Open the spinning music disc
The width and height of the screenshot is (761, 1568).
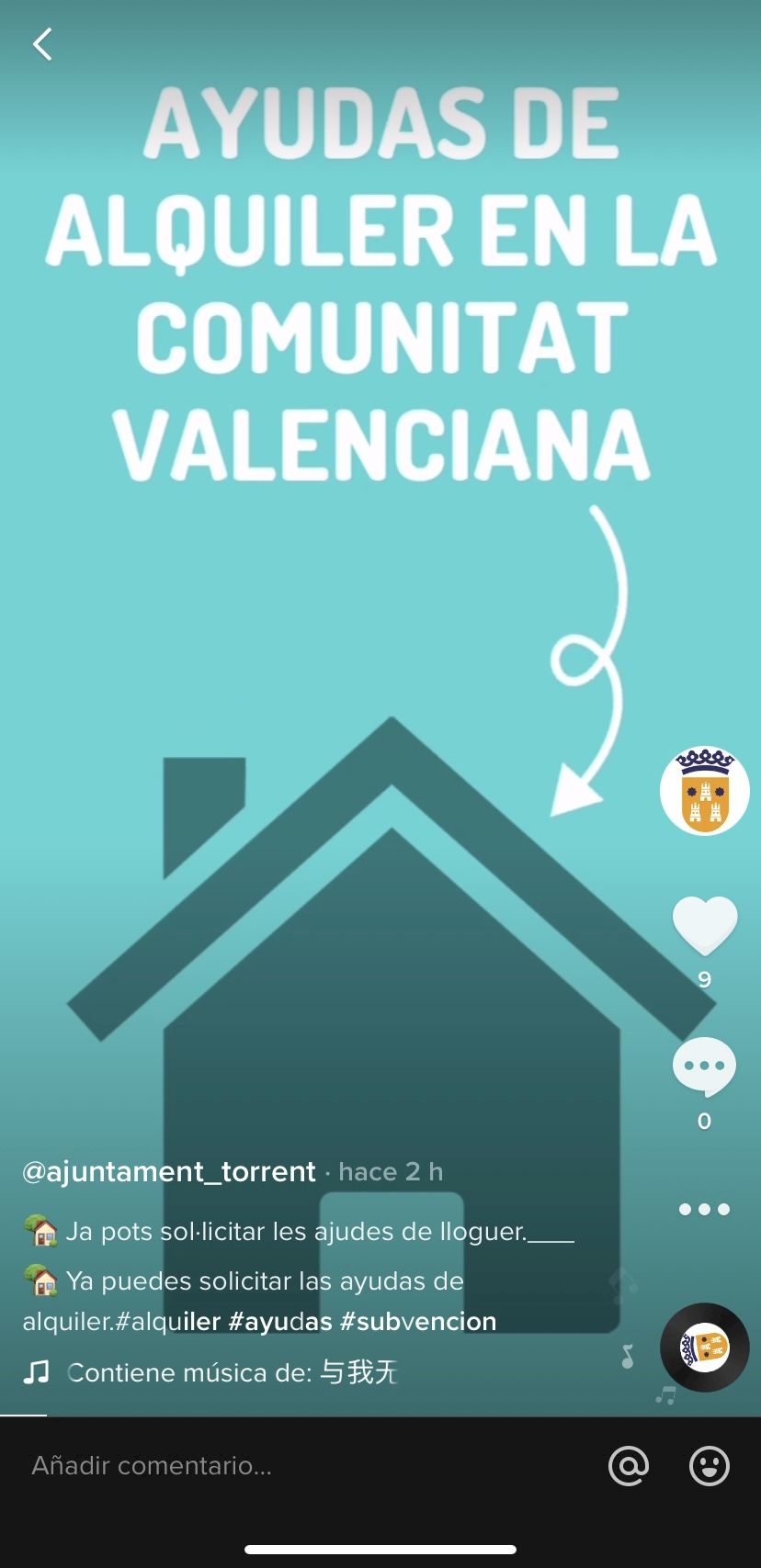704,1348
